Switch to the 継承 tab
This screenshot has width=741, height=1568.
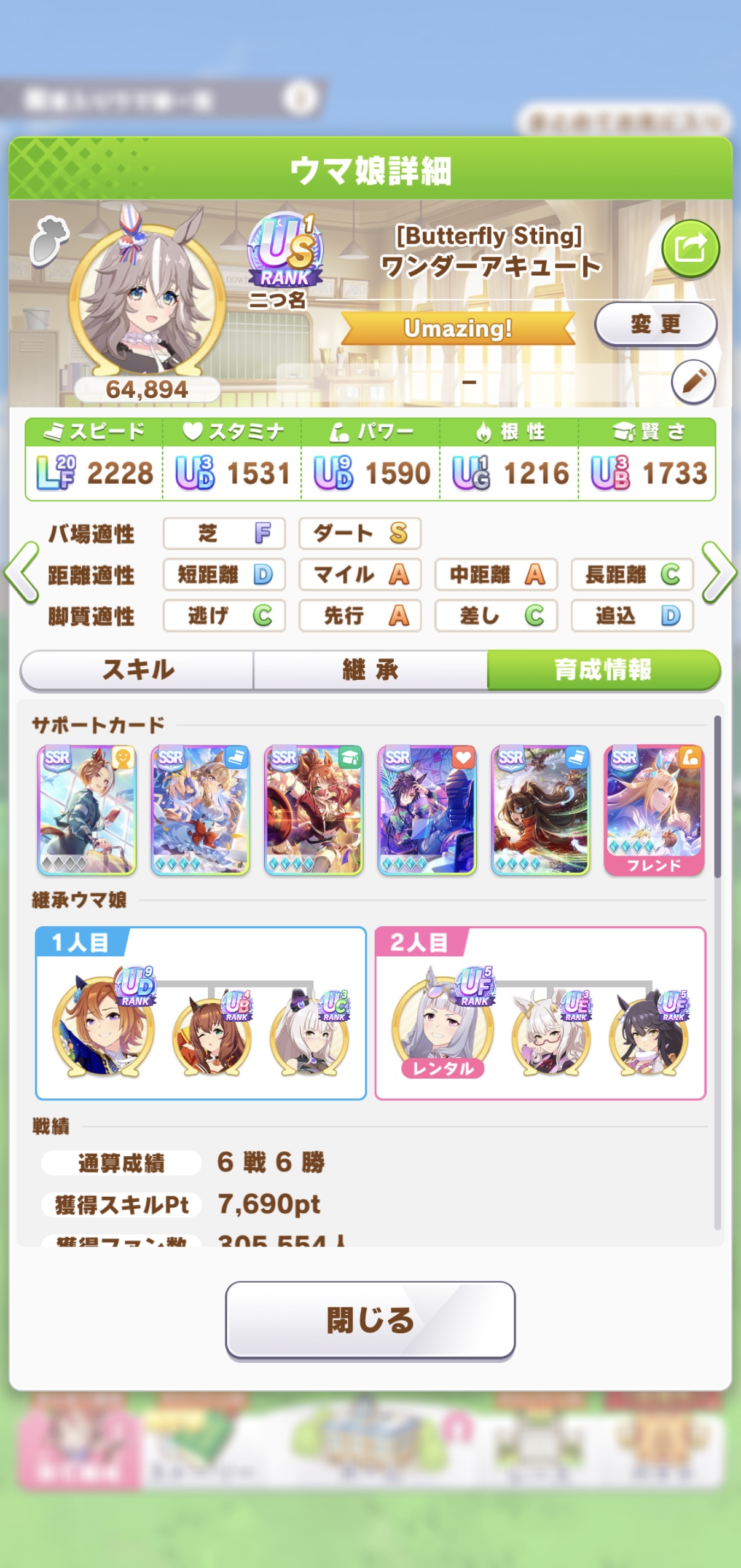tap(370, 670)
